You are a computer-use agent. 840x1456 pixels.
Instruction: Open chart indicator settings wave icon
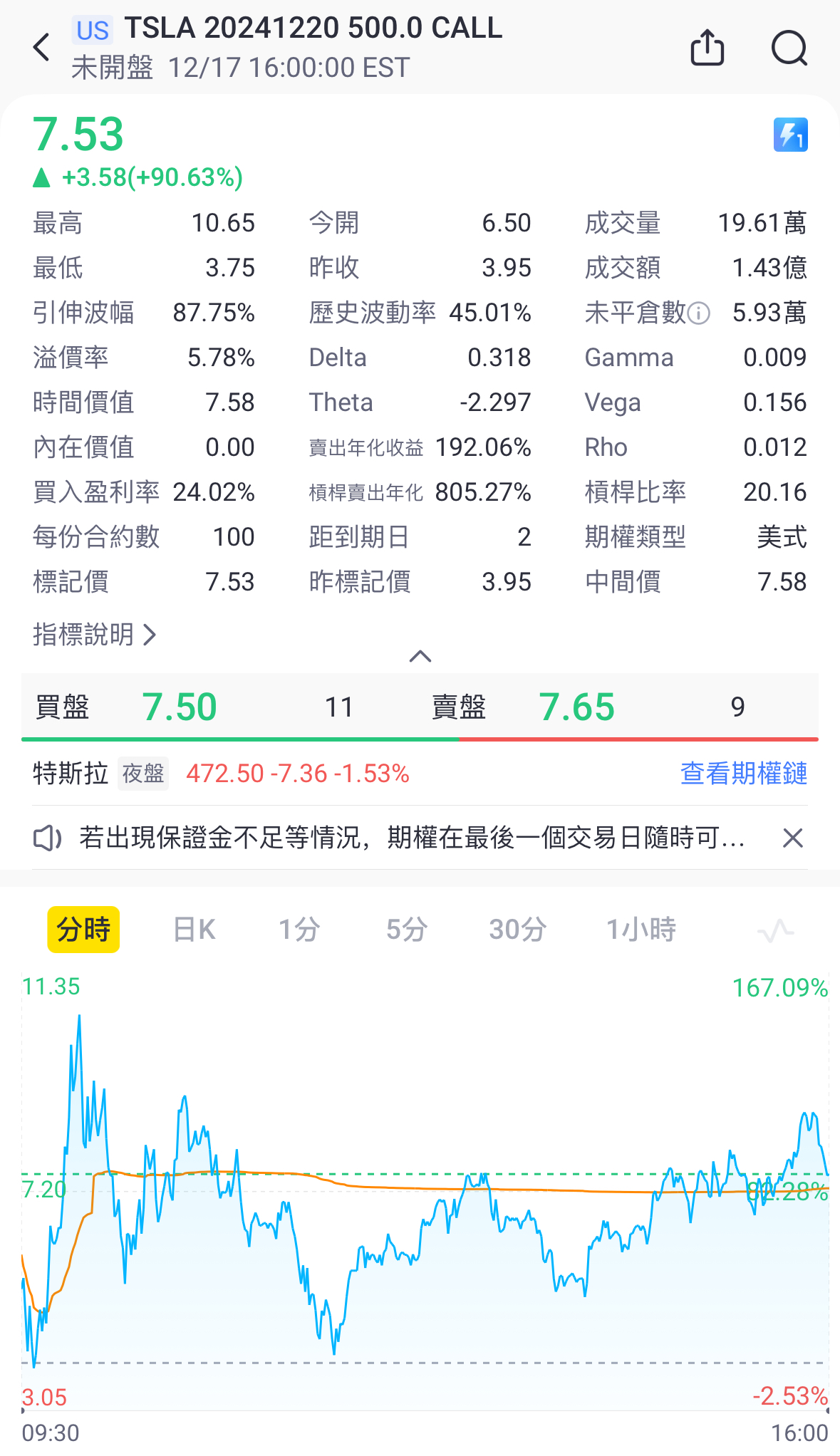(776, 930)
